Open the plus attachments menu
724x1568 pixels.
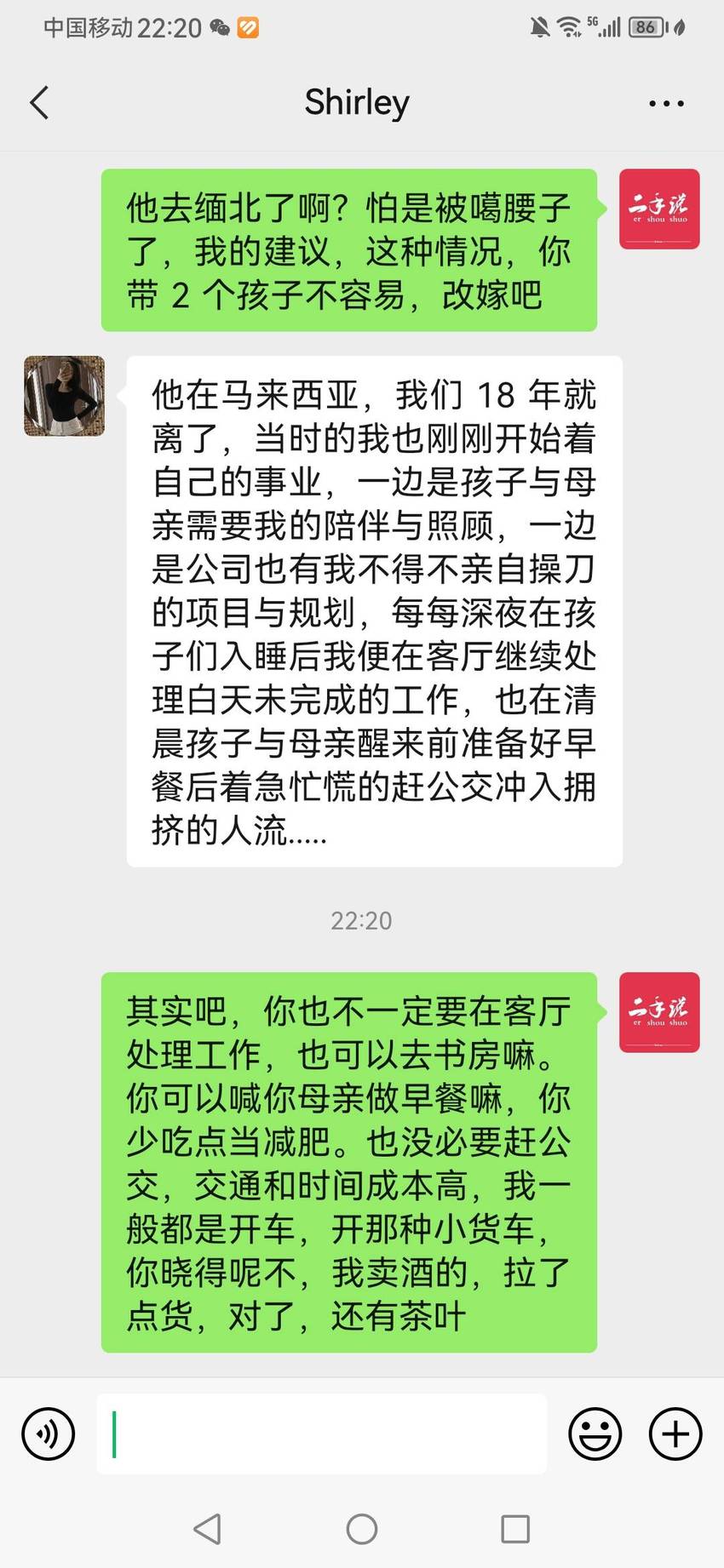click(675, 1434)
